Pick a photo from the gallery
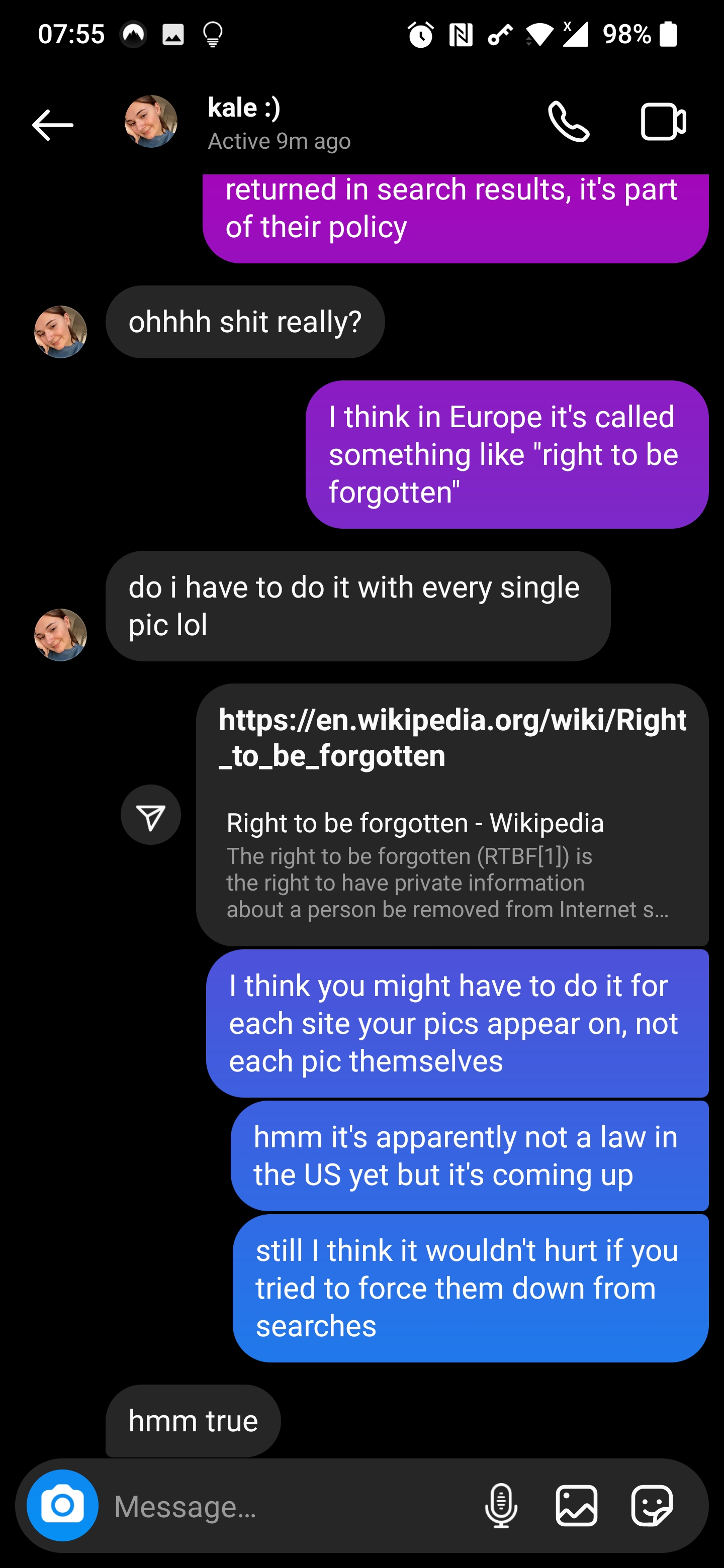 point(576,1506)
